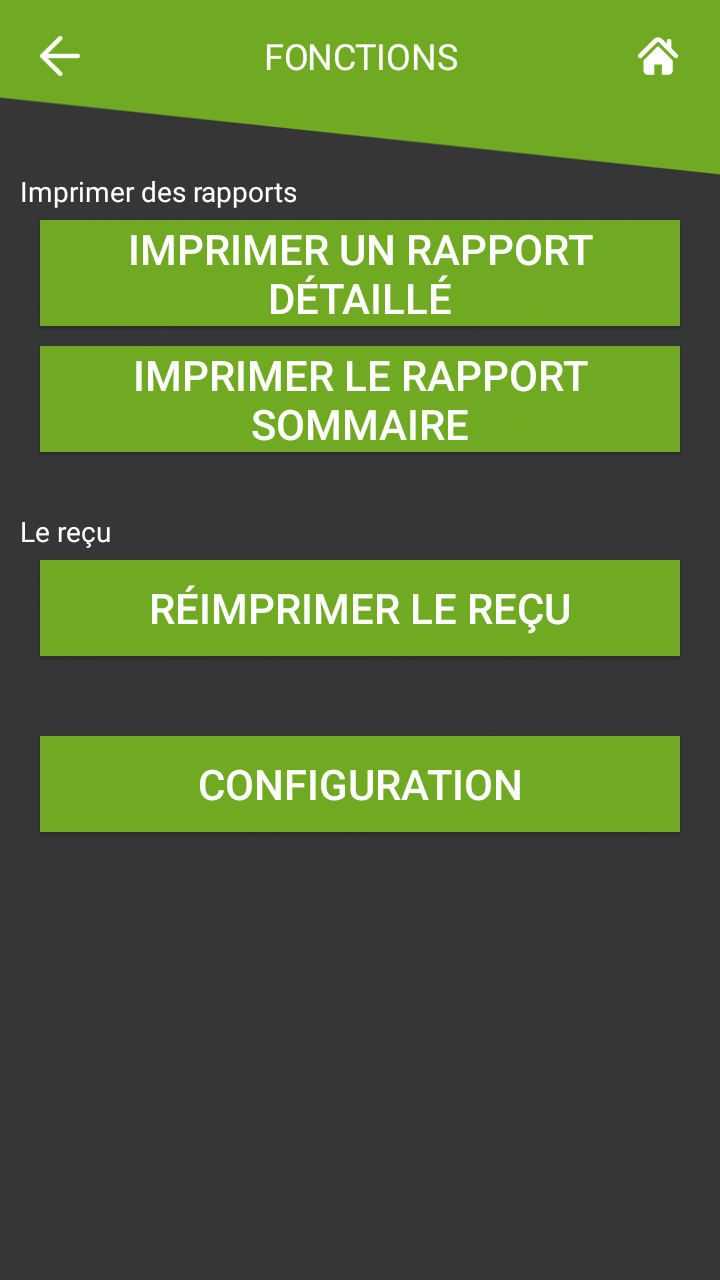Launch the summary report print
The width and height of the screenshot is (720, 1280).
click(x=360, y=398)
